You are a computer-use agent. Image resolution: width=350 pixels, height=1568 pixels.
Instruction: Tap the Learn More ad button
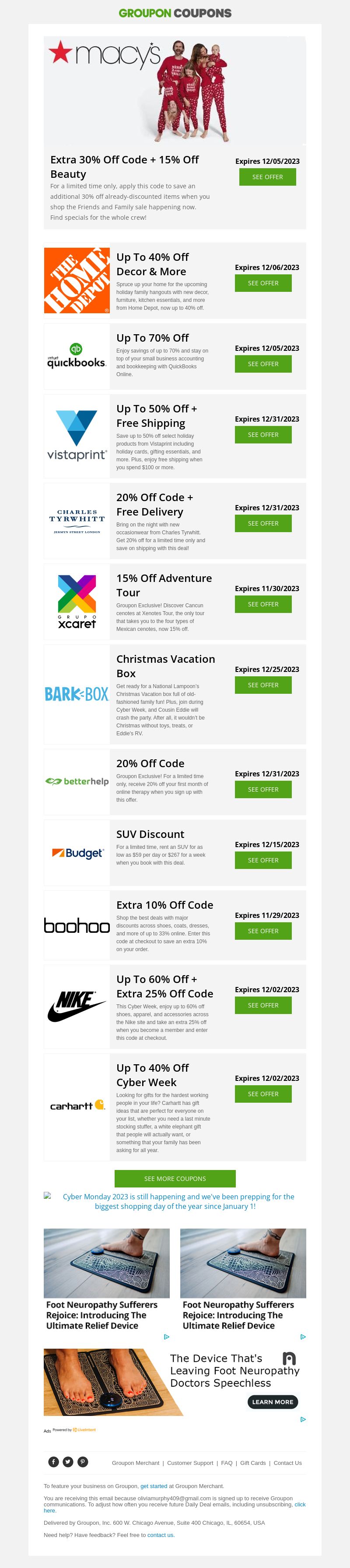click(273, 1402)
